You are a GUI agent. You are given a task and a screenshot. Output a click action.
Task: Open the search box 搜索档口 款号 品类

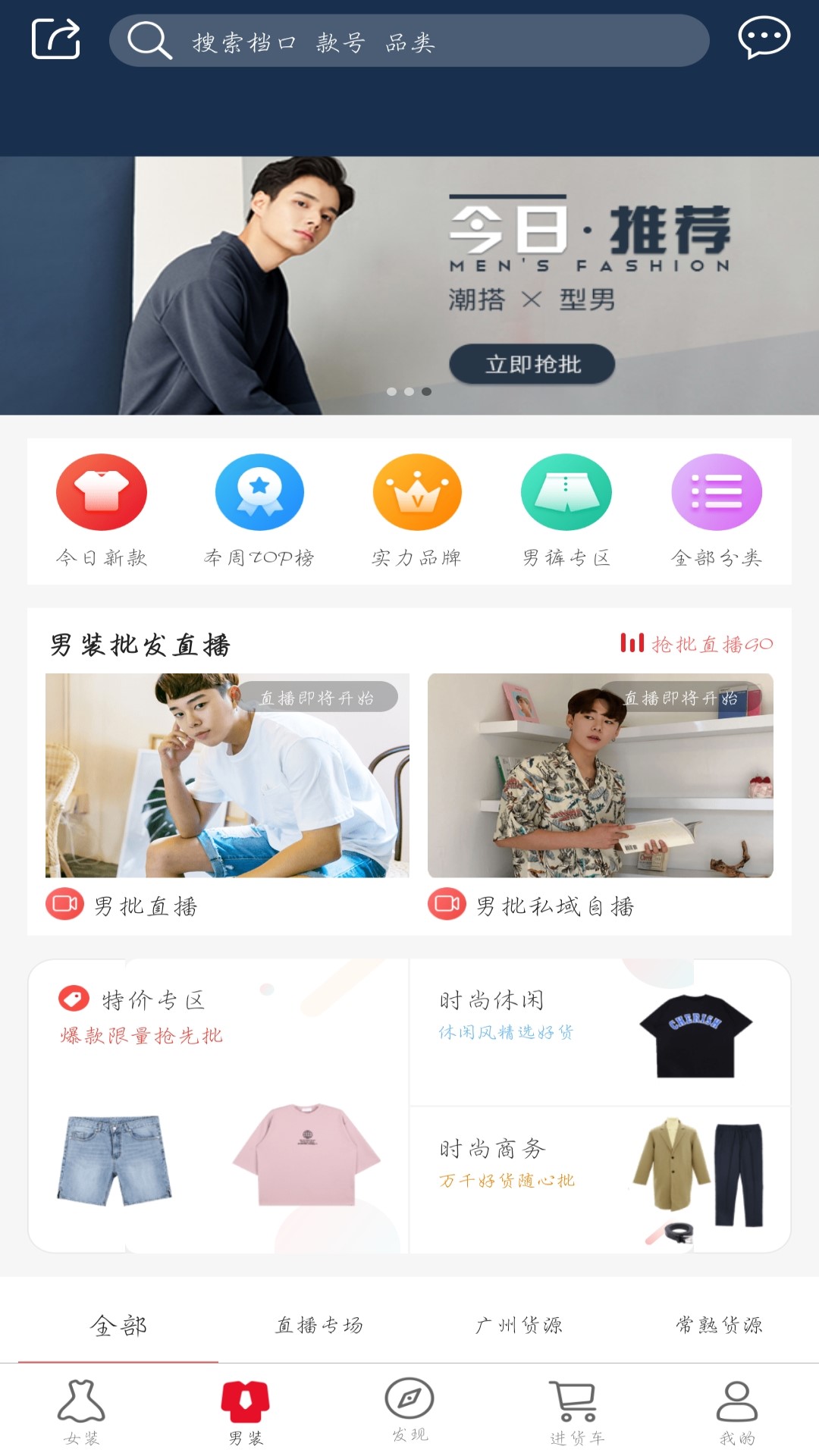tap(409, 41)
